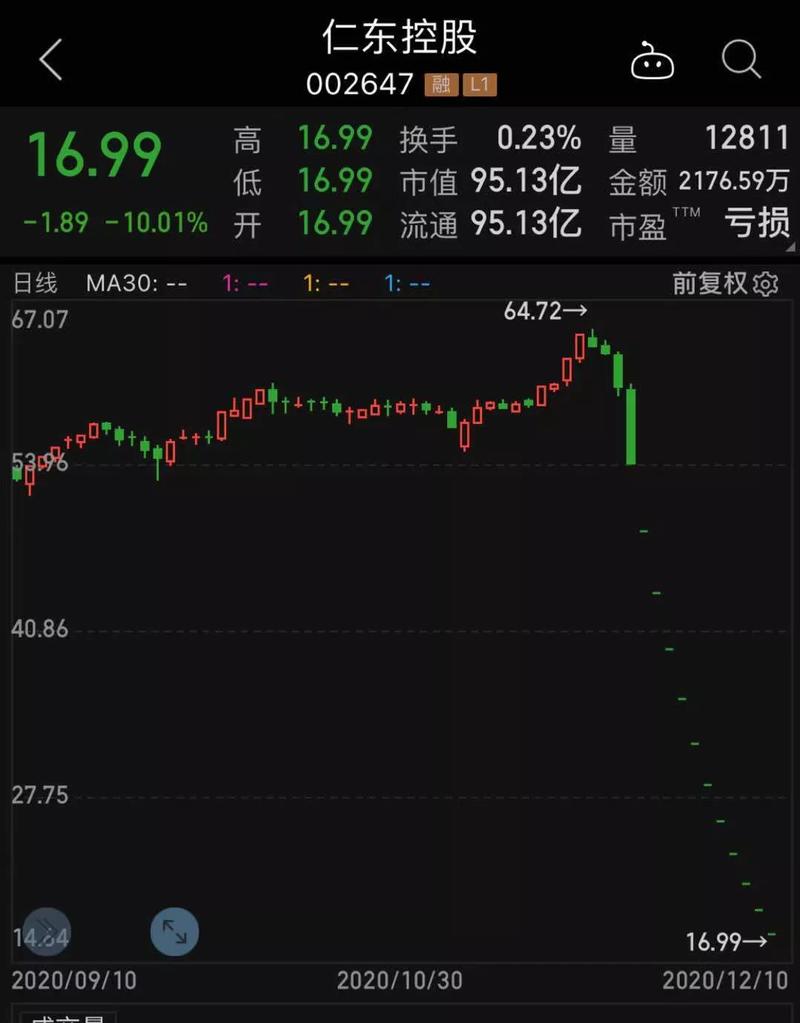Tap the 融 margin trading badge
Screen dimensions: 800x1023
pyautogui.click(x=442, y=85)
